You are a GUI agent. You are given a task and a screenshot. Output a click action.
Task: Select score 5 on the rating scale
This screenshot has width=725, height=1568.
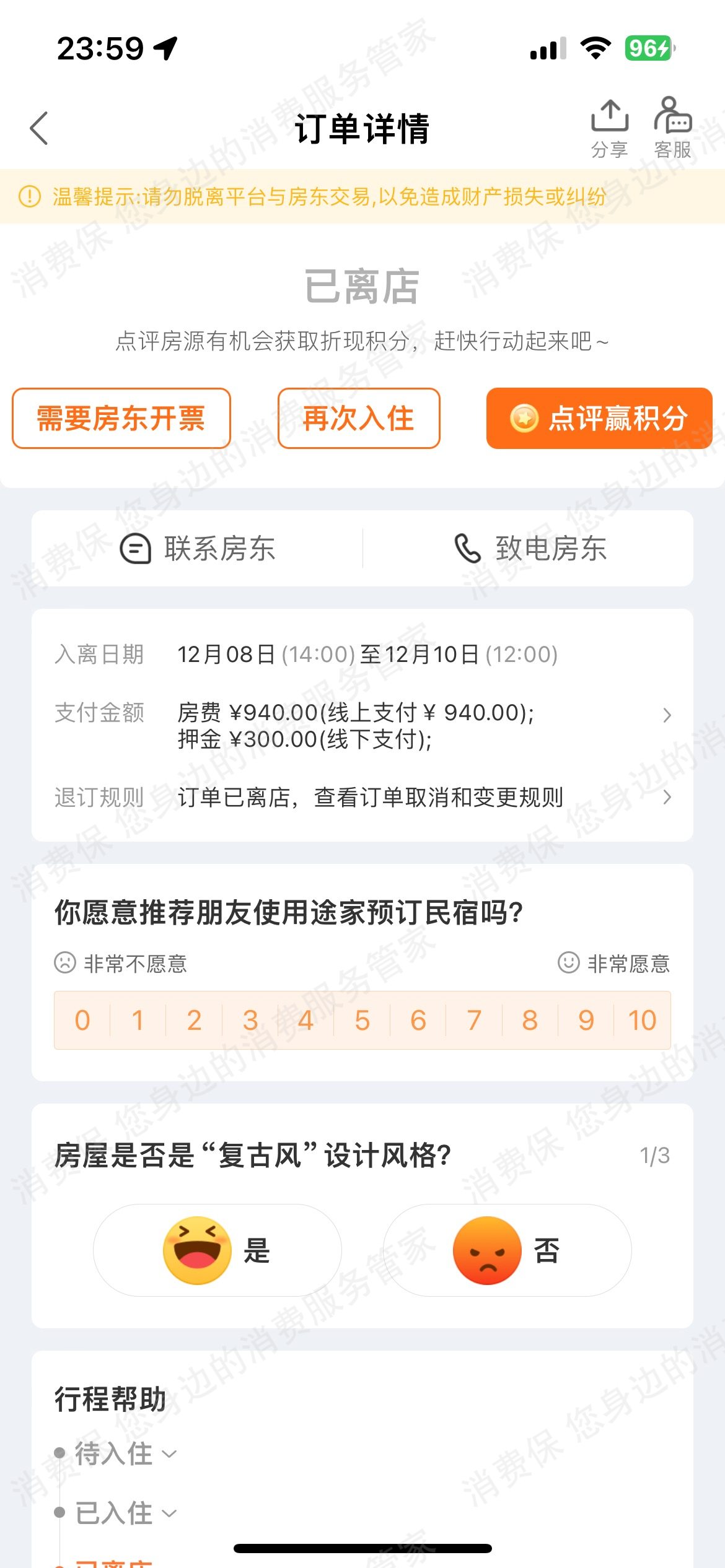click(x=362, y=1021)
